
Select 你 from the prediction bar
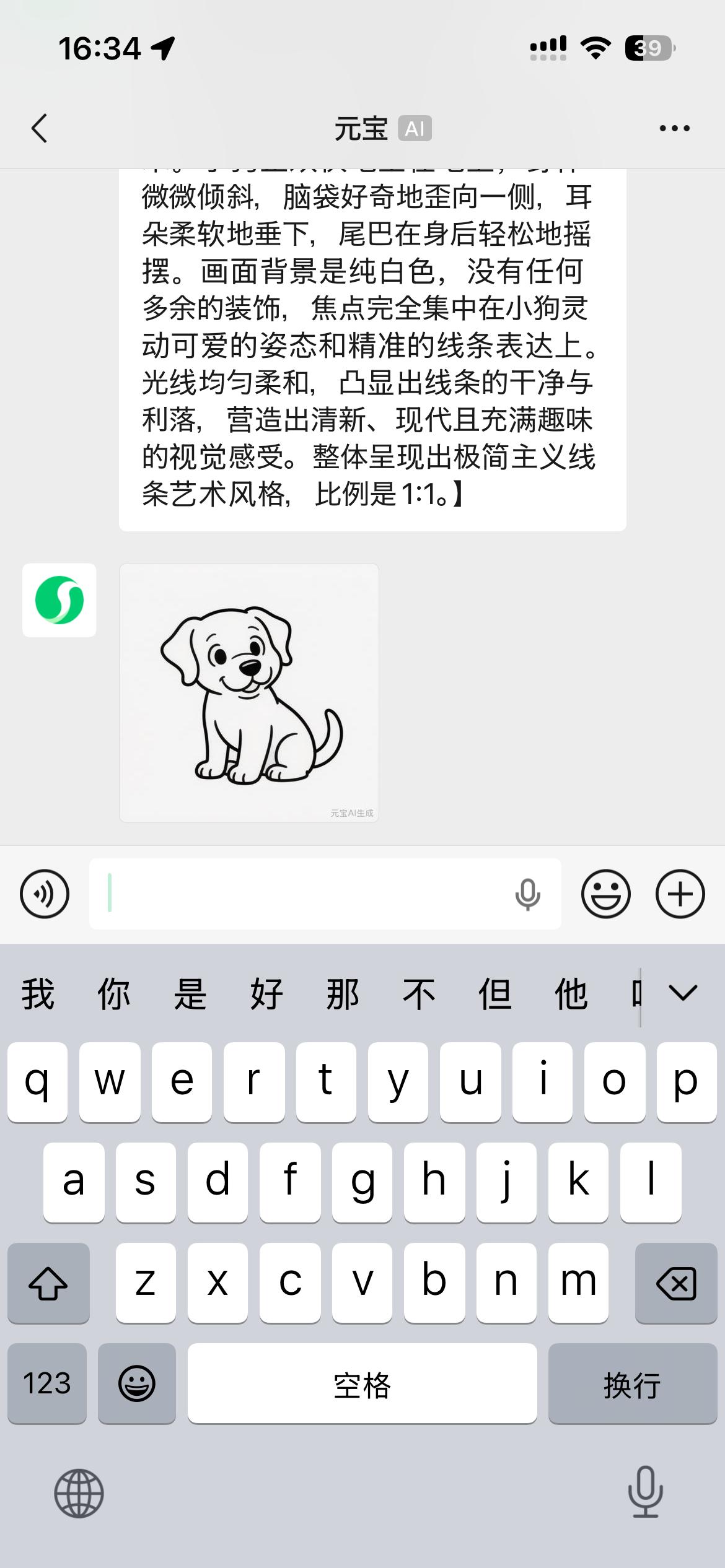113,992
